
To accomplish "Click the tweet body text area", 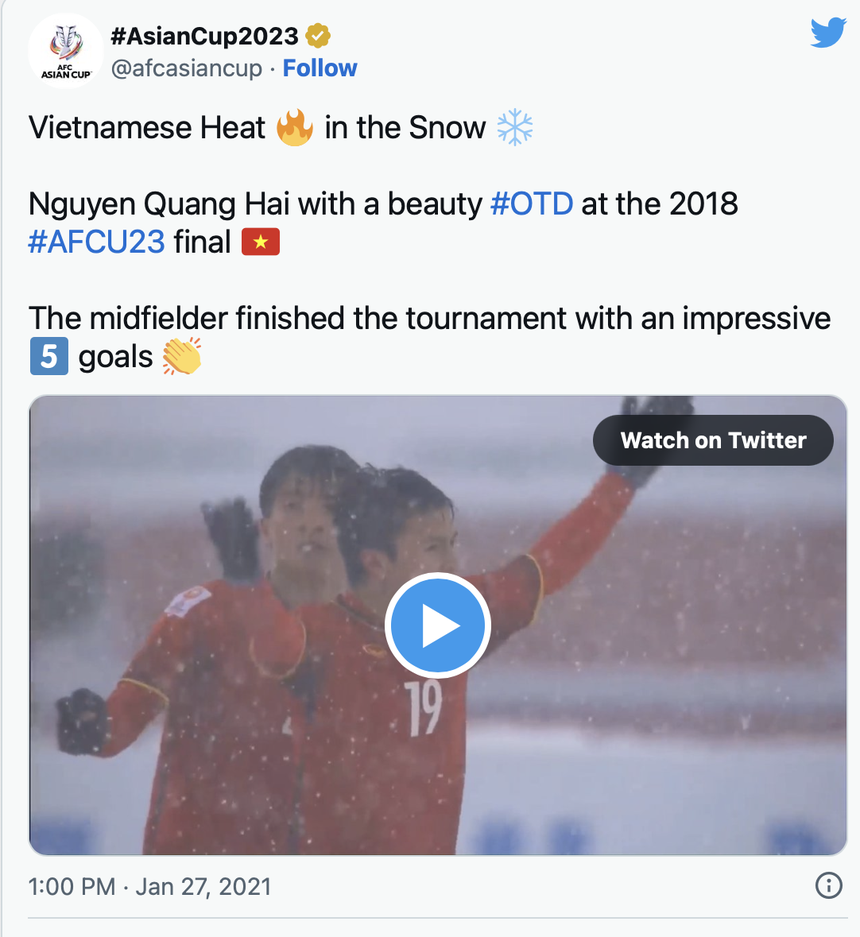I will pos(400,318).
